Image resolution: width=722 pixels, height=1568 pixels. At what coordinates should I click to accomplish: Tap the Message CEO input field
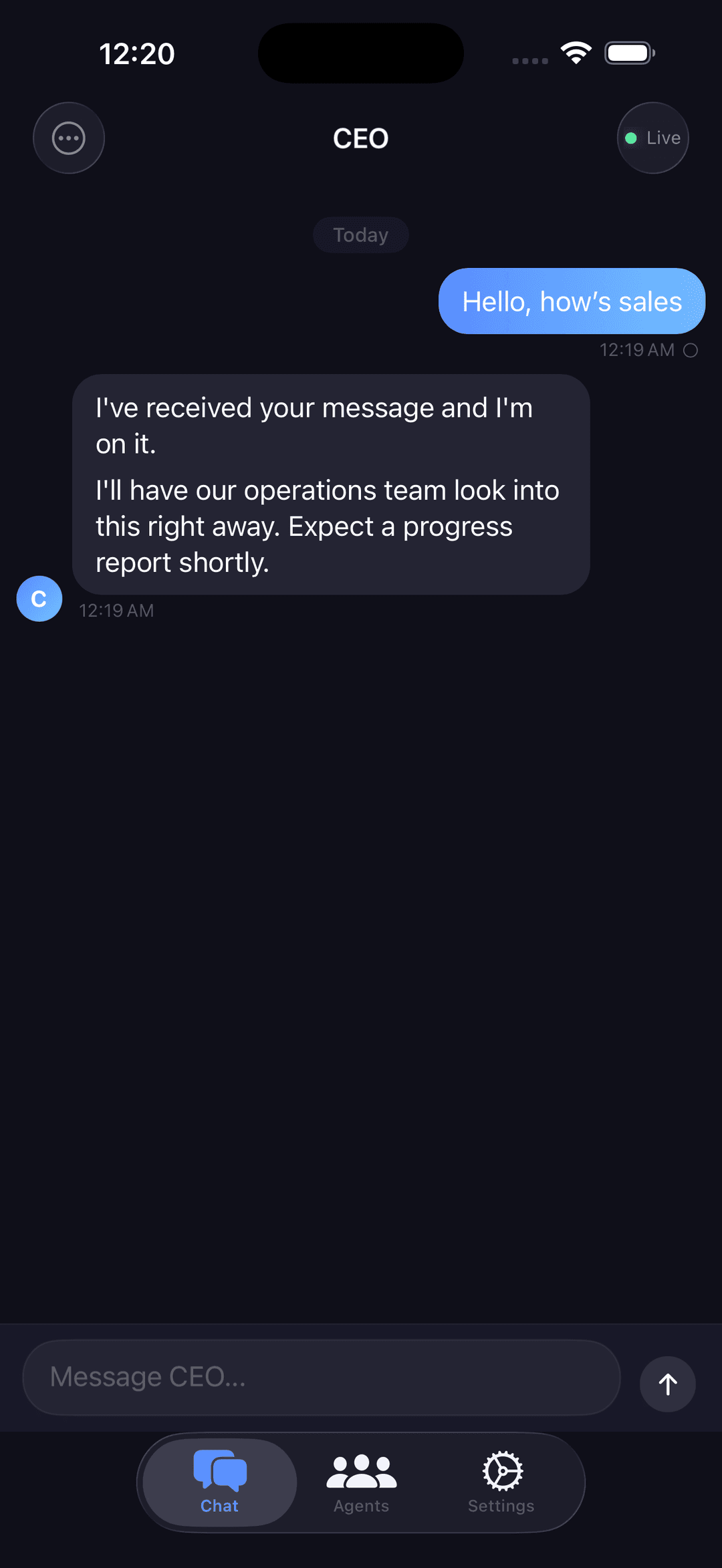coord(321,1376)
